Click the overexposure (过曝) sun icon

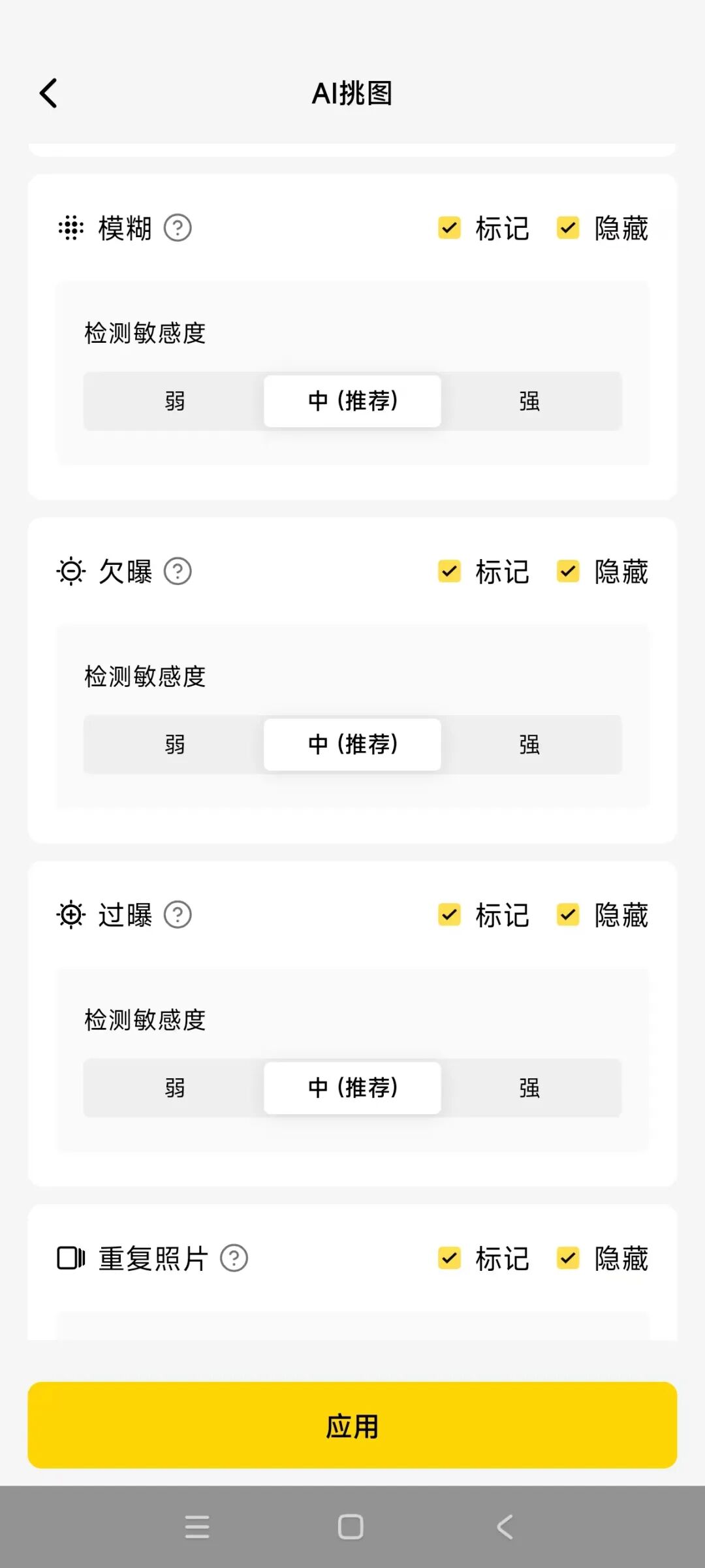pyautogui.click(x=70, y=914)
